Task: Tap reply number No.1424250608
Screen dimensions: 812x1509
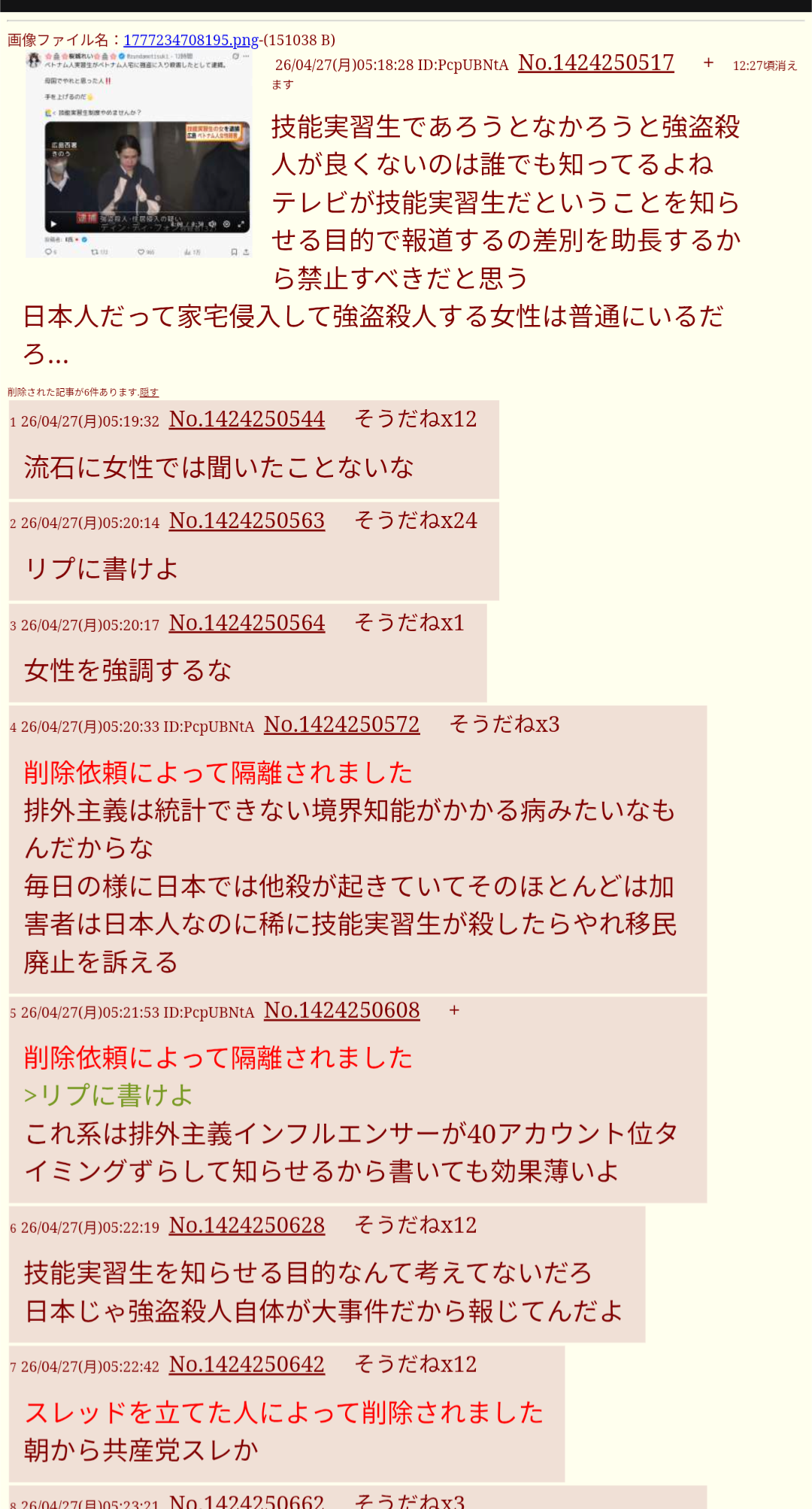Action: [341, 1010]
